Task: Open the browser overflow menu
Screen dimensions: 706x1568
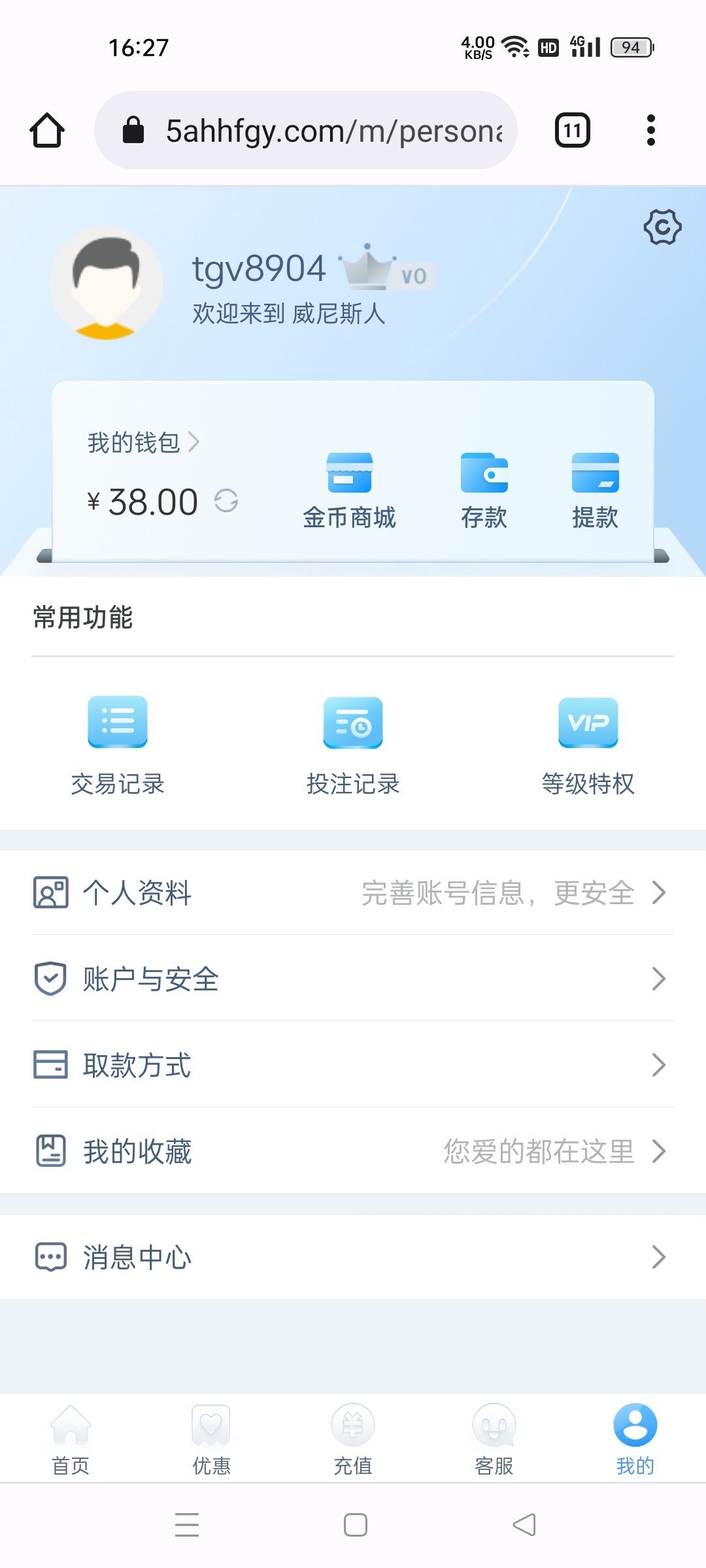Action: [650, 131]
